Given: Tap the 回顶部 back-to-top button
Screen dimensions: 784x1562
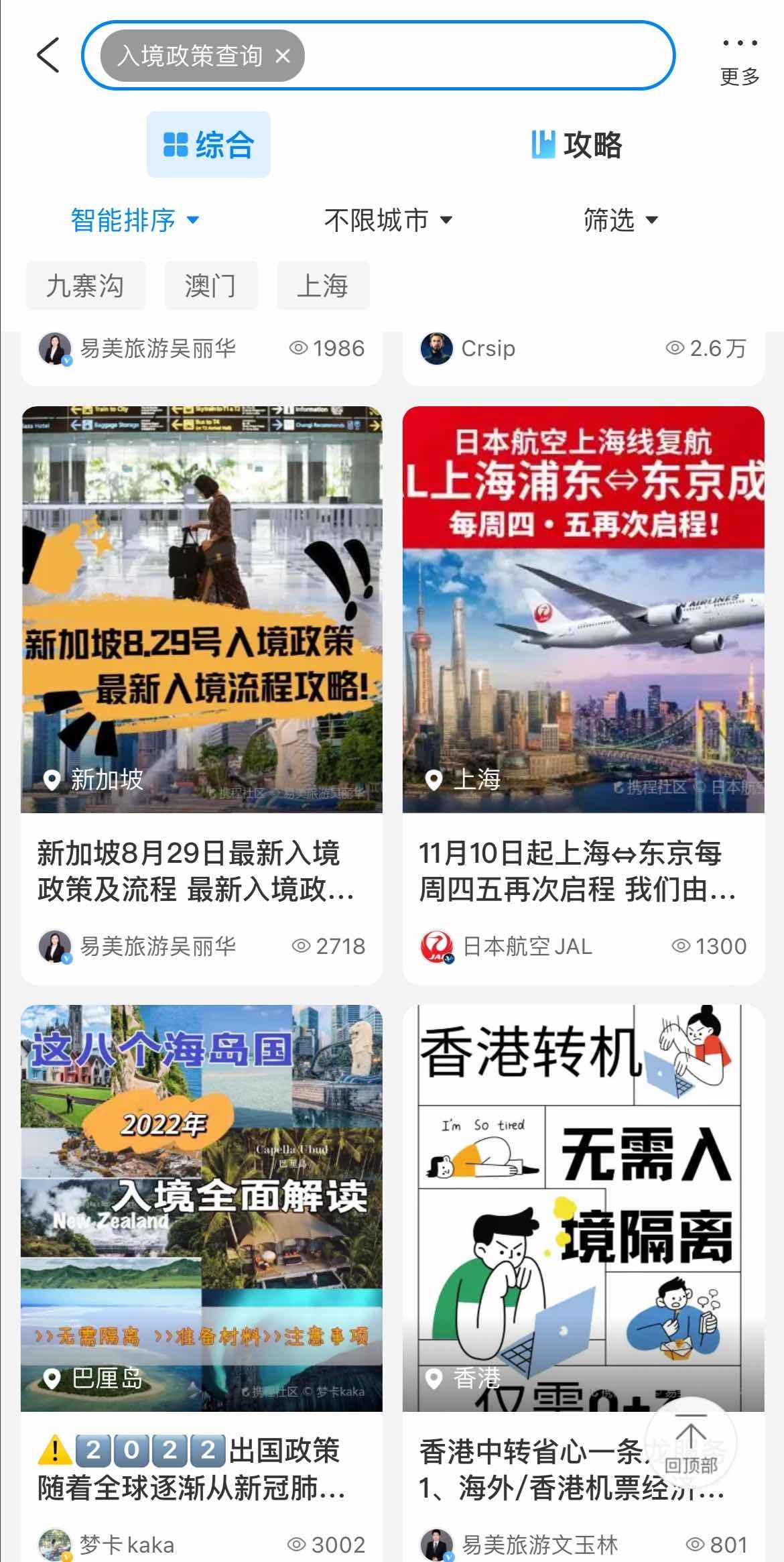Looking at the screenshot, I should click(691, 1441).
